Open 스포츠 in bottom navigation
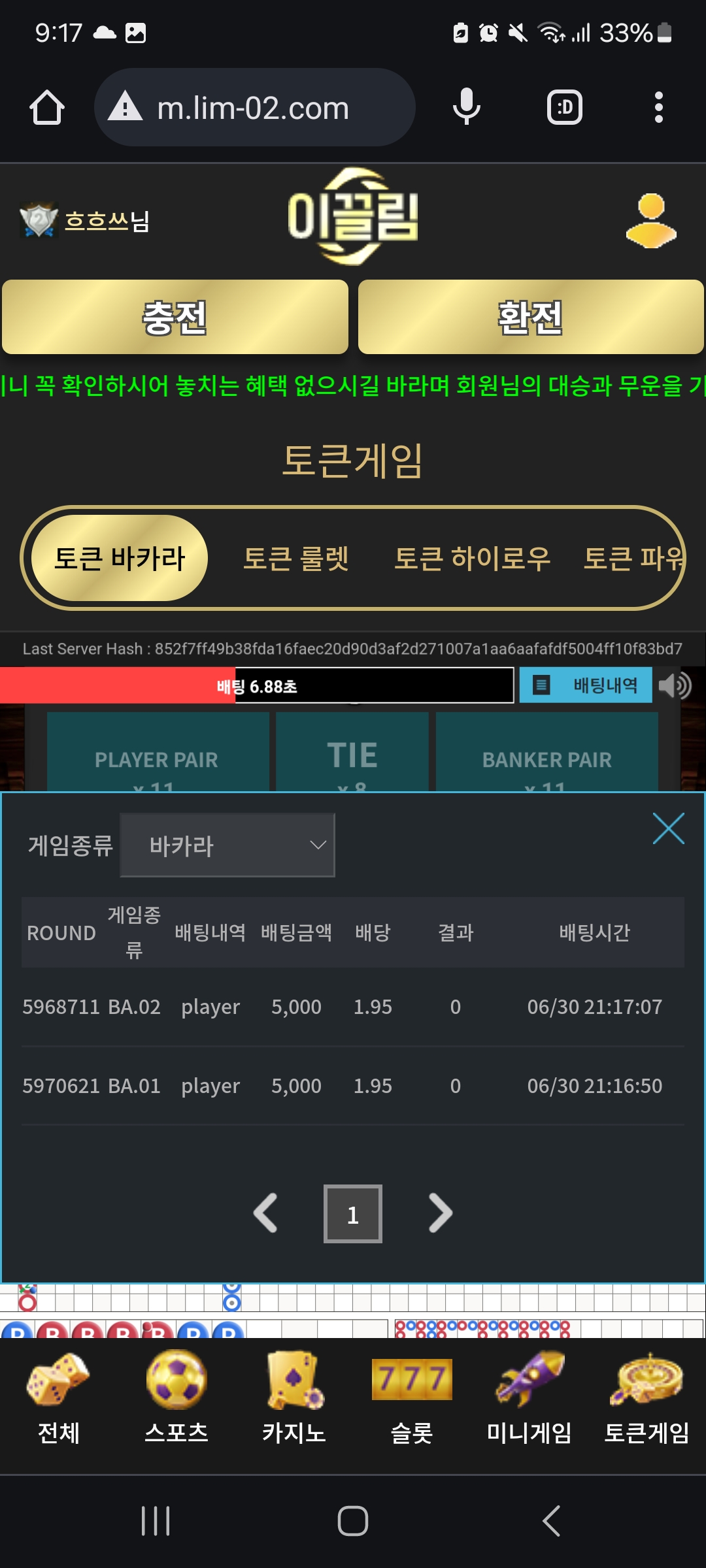The height and width of the screenshot is (1568, 706). [176, 1398]
